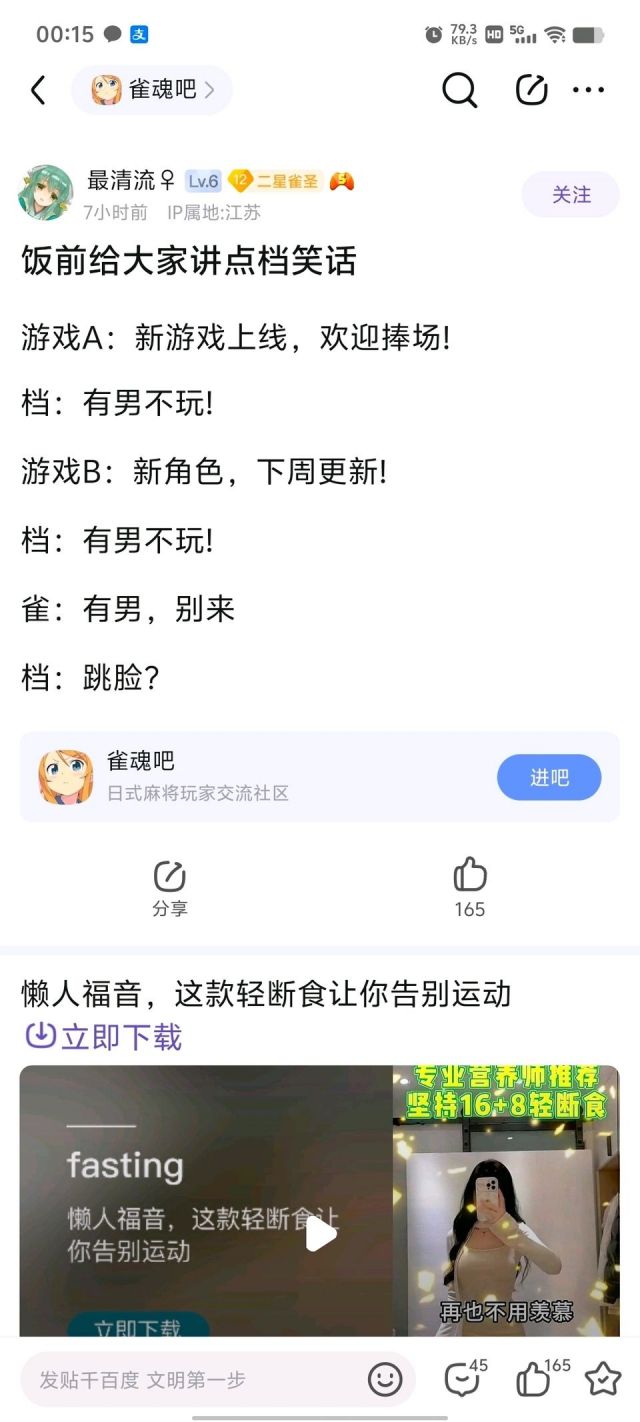Open search from the top bar

459,91
